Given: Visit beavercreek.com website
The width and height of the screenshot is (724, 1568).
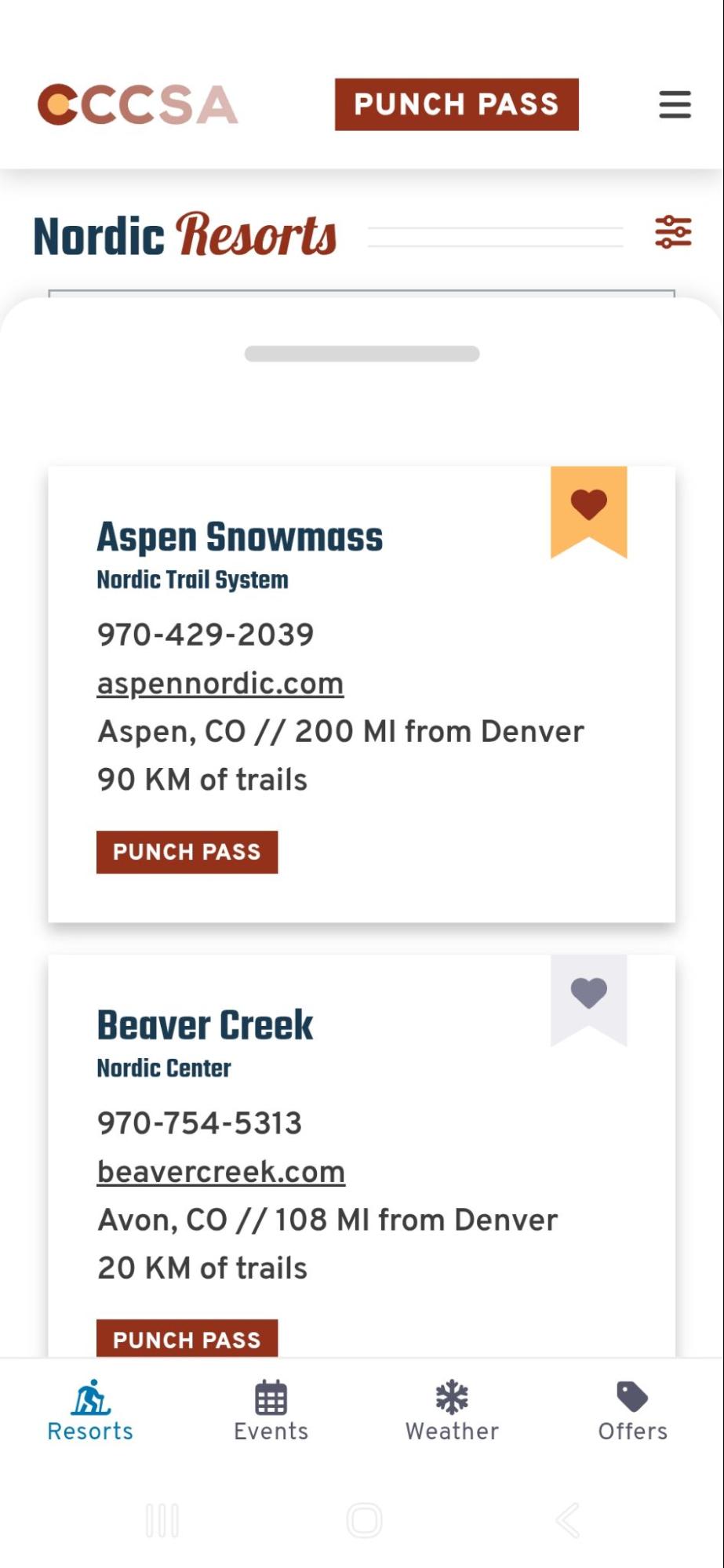Looking at the screenshot, I should click(x=220, y=1172).
